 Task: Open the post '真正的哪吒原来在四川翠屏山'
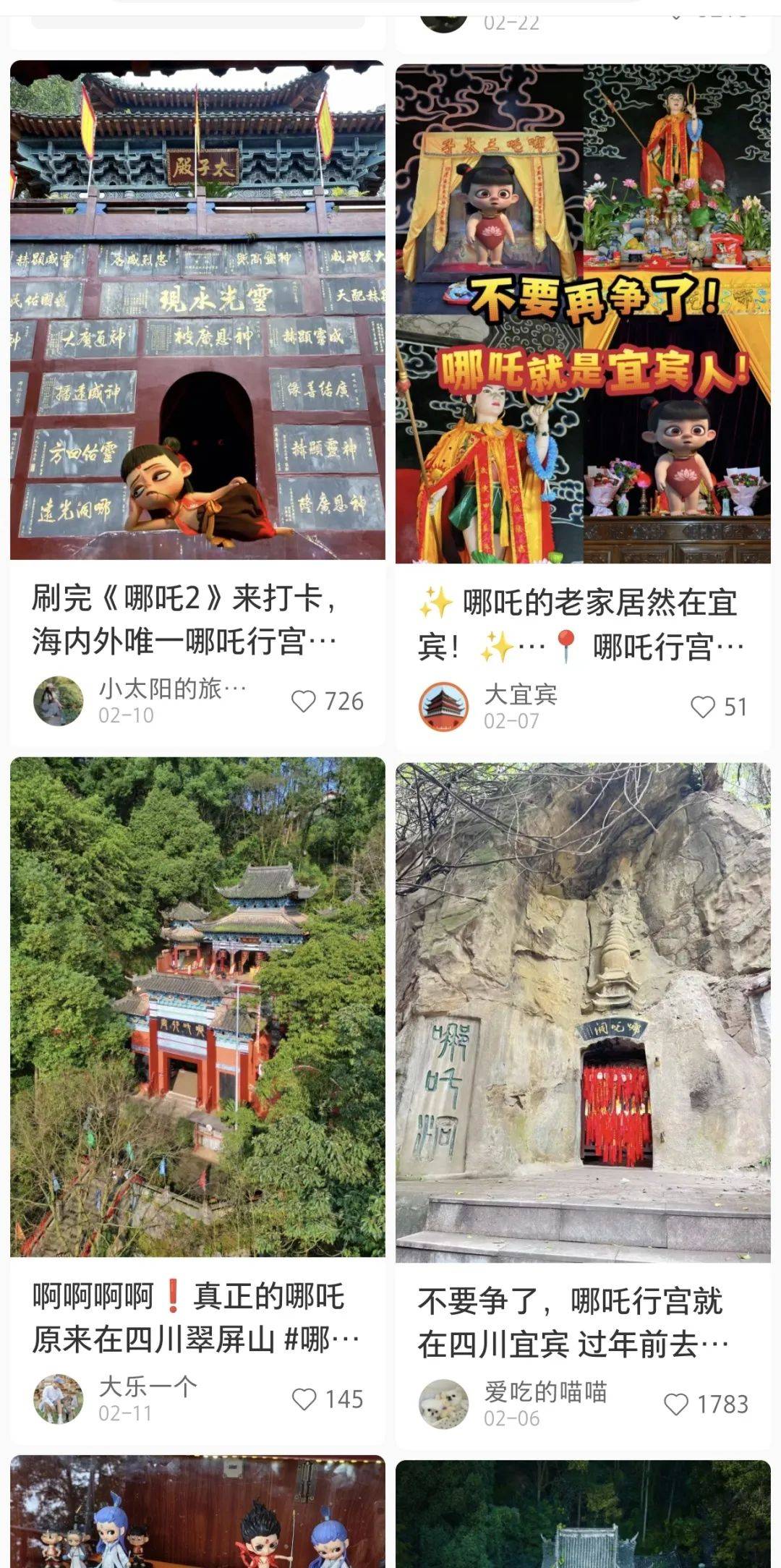click(197, 1005)
